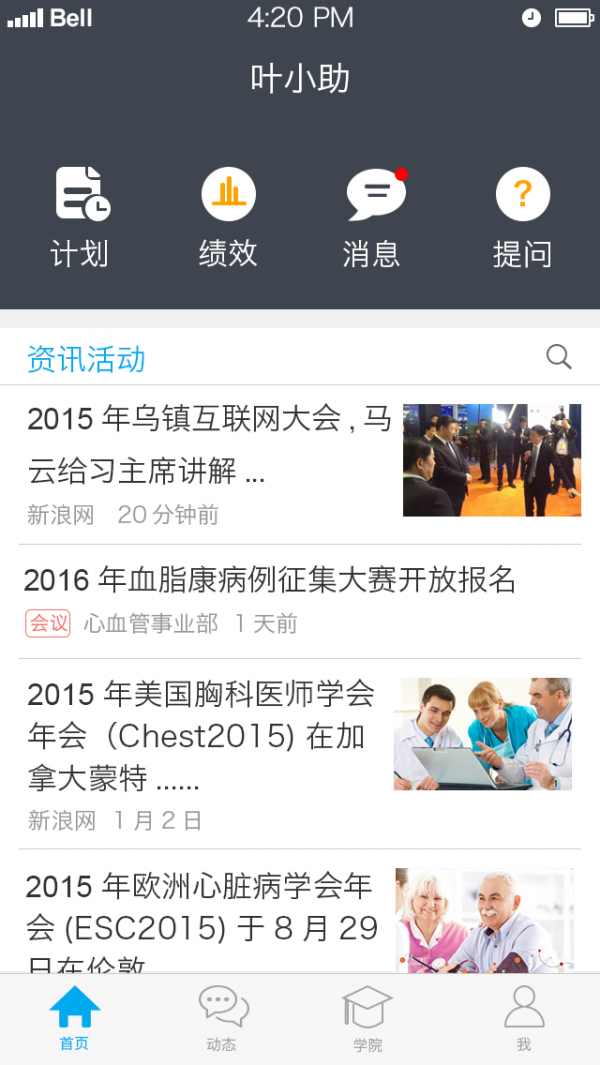The height and width of the screenshot is (1065, 600).
Task: Open the 我 profile tab
Action: (x=524, y=1018)
